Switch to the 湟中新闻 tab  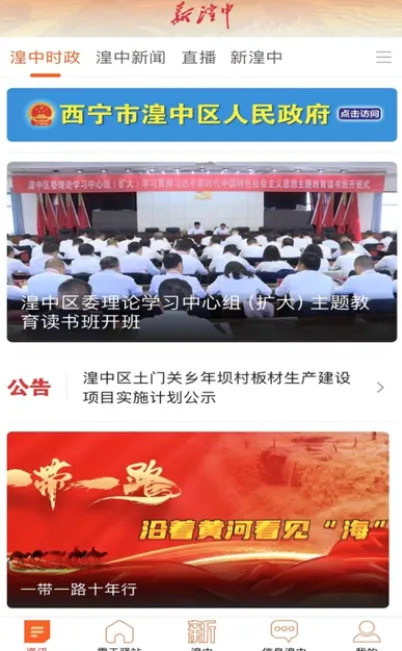pos(130,57)
